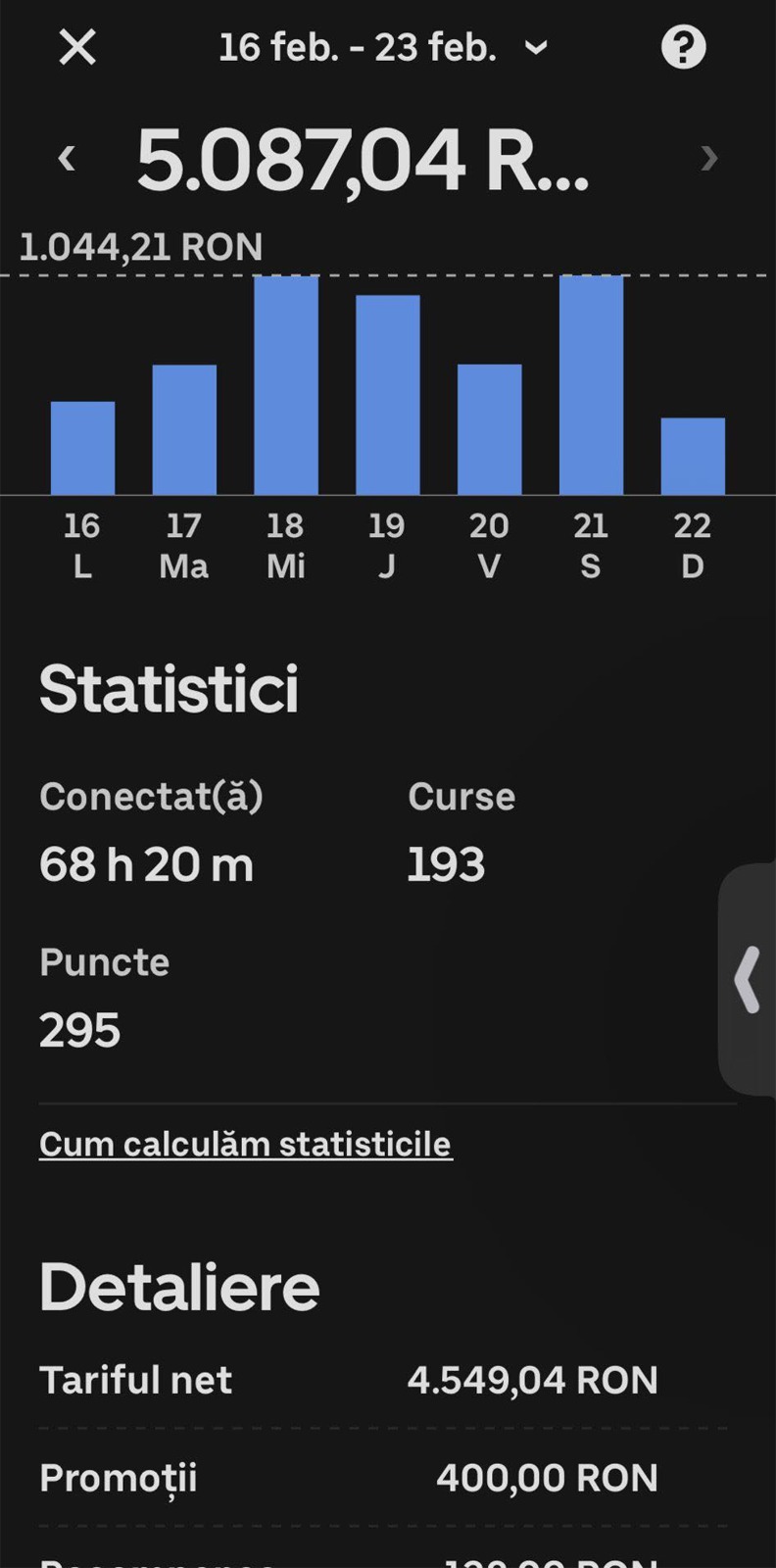Select Thursday 19 earnings bar

[388, 395]
